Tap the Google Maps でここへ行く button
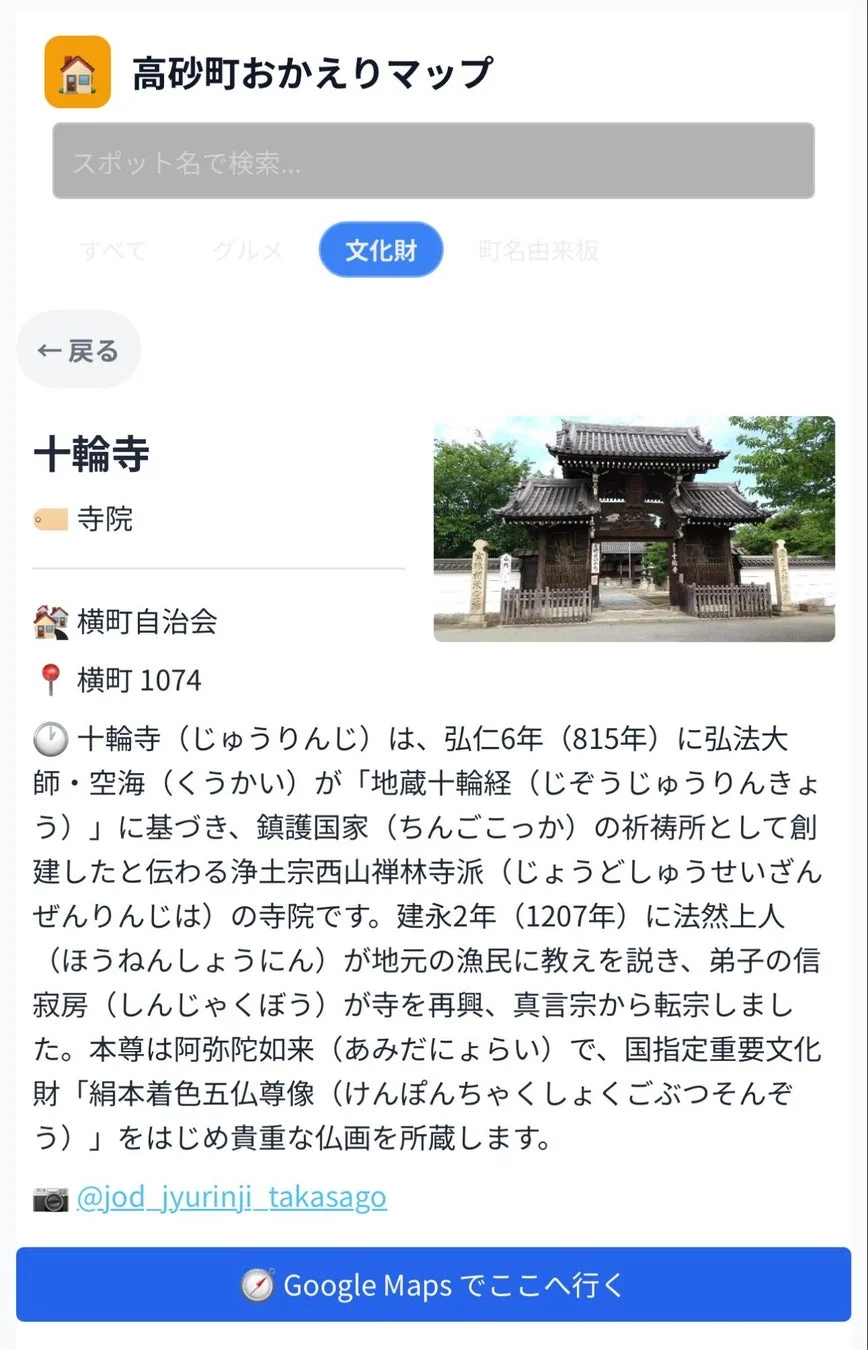868x1350 pixels. point(434,1286)
